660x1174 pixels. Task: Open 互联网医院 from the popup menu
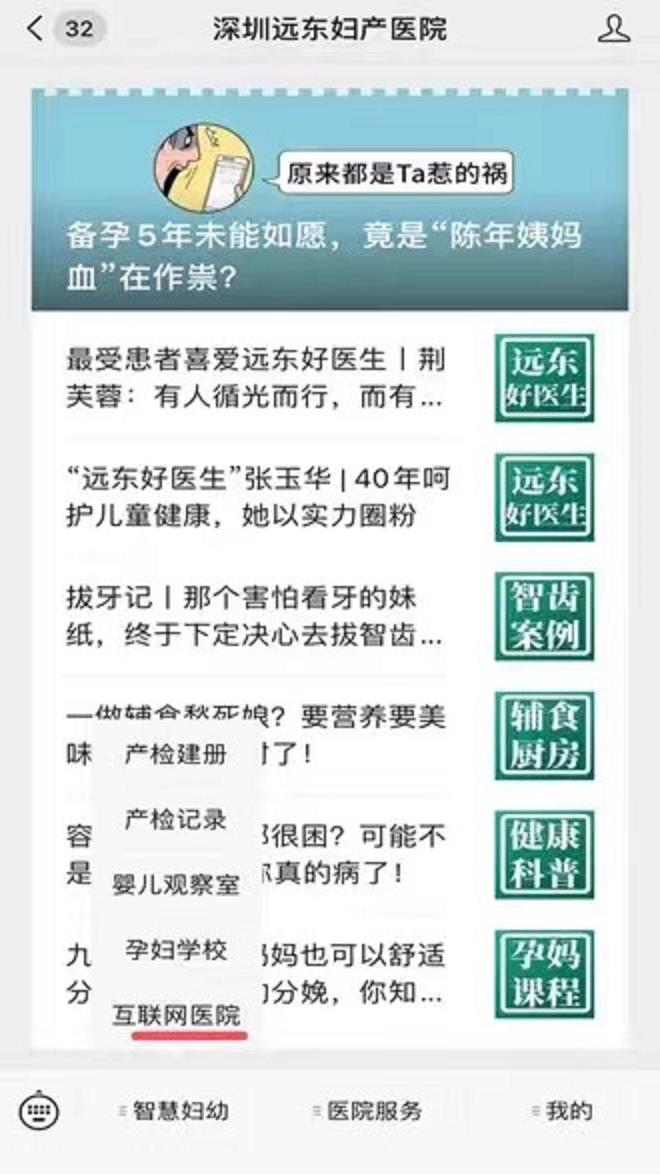pos(176,1016)
